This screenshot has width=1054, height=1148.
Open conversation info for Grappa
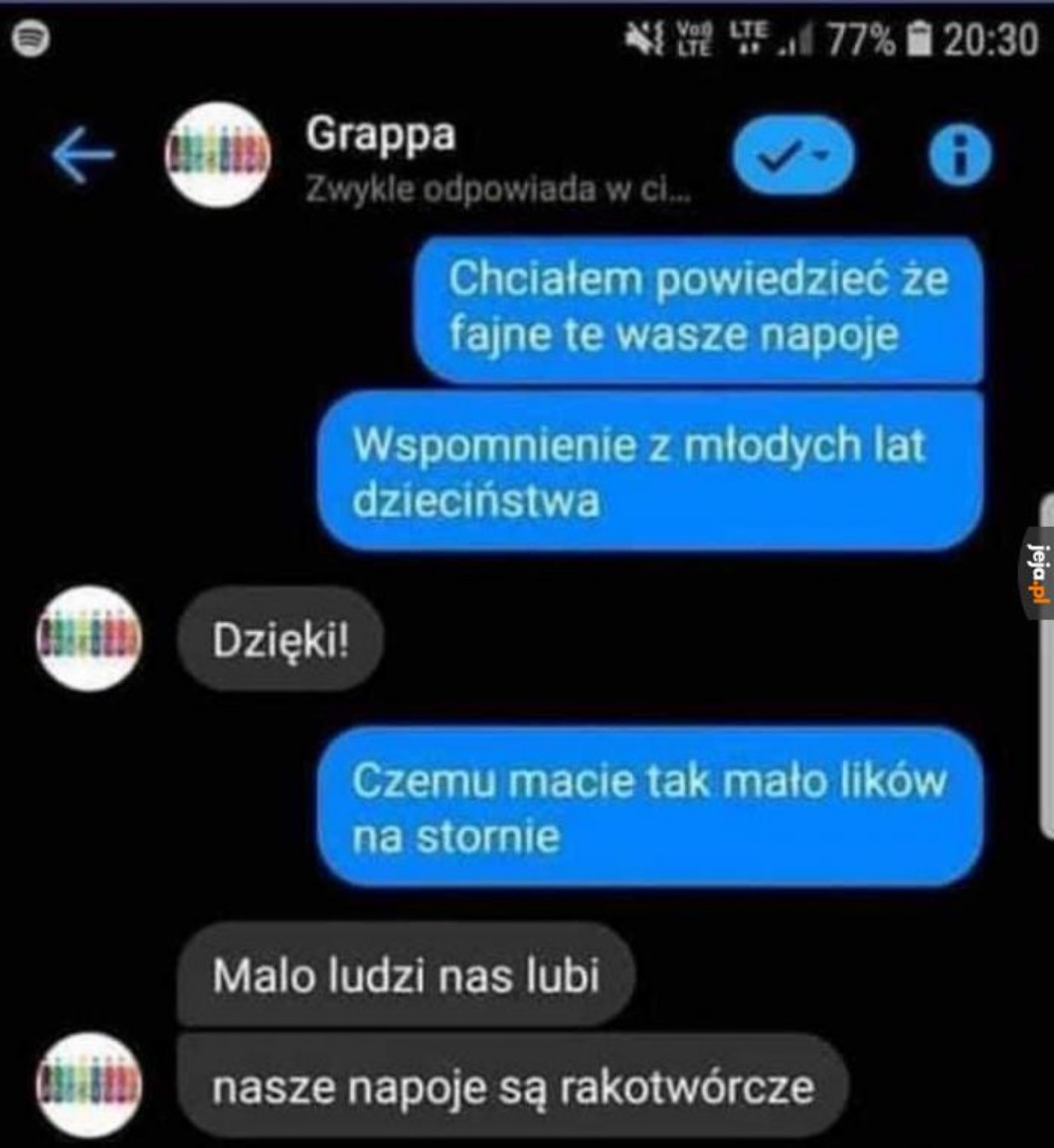click(x=959, y=156)
